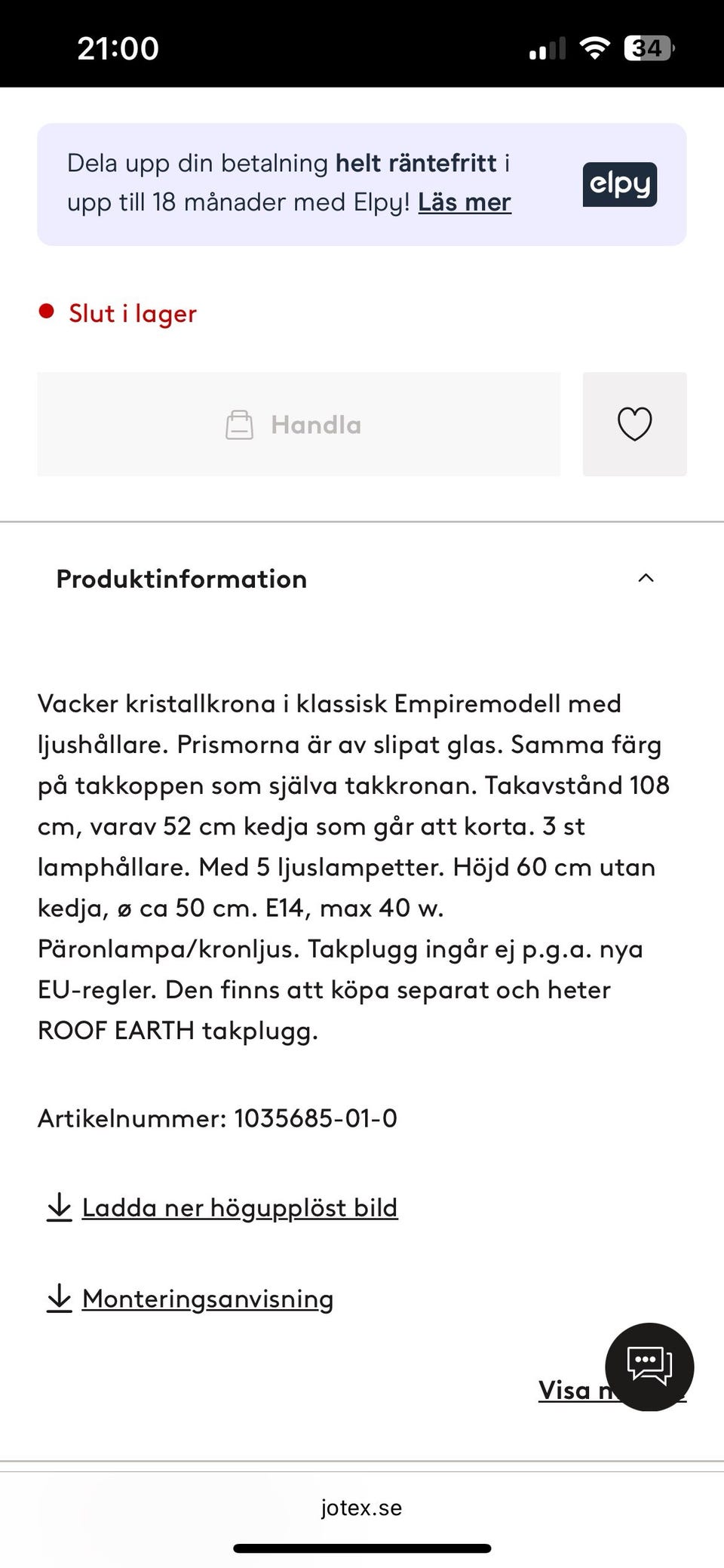The width and height of the screenshot is (724, 1568).
Task: Click the battery indicator showing 34
Action: 647,48
